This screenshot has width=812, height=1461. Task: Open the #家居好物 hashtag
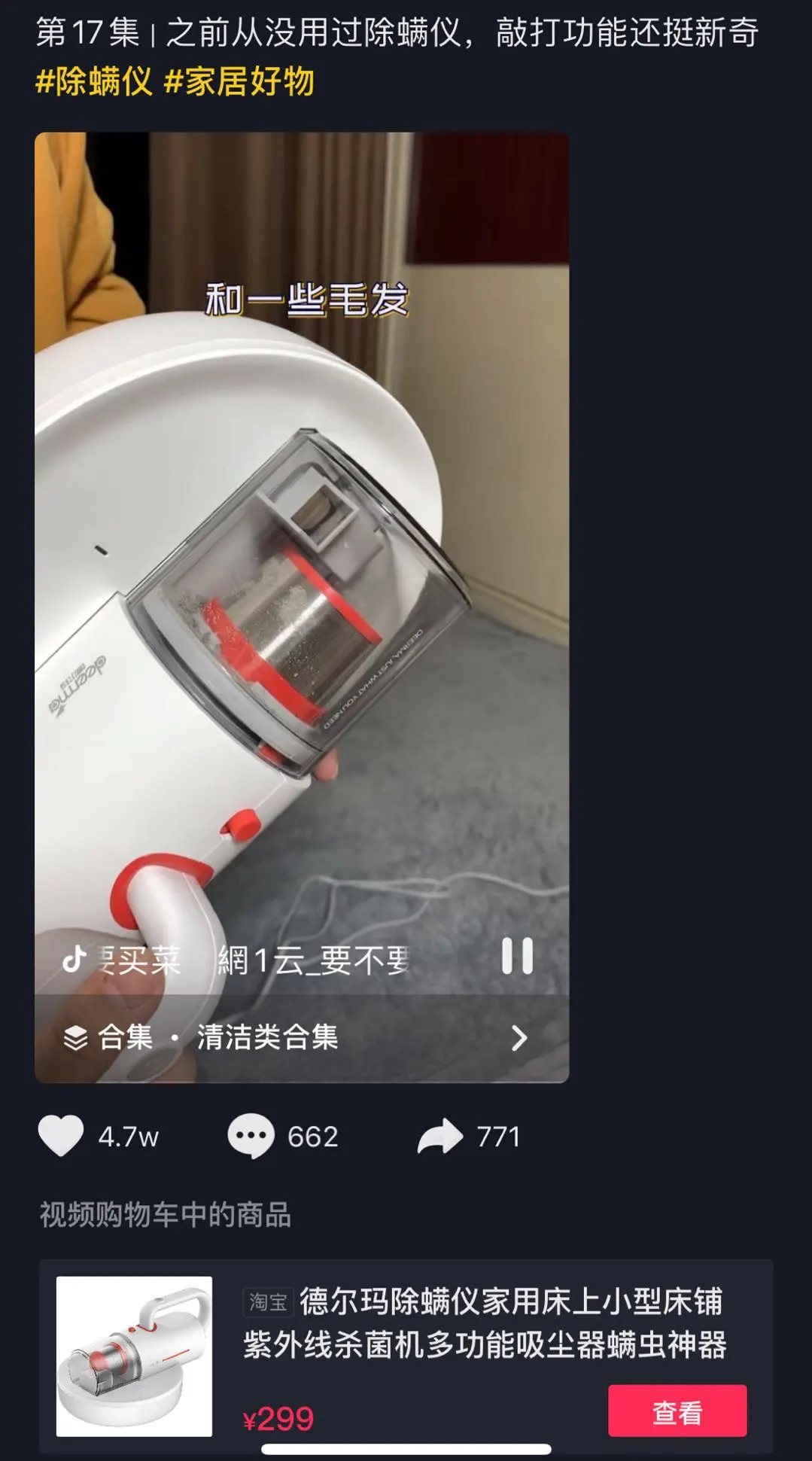click(239, 81)
